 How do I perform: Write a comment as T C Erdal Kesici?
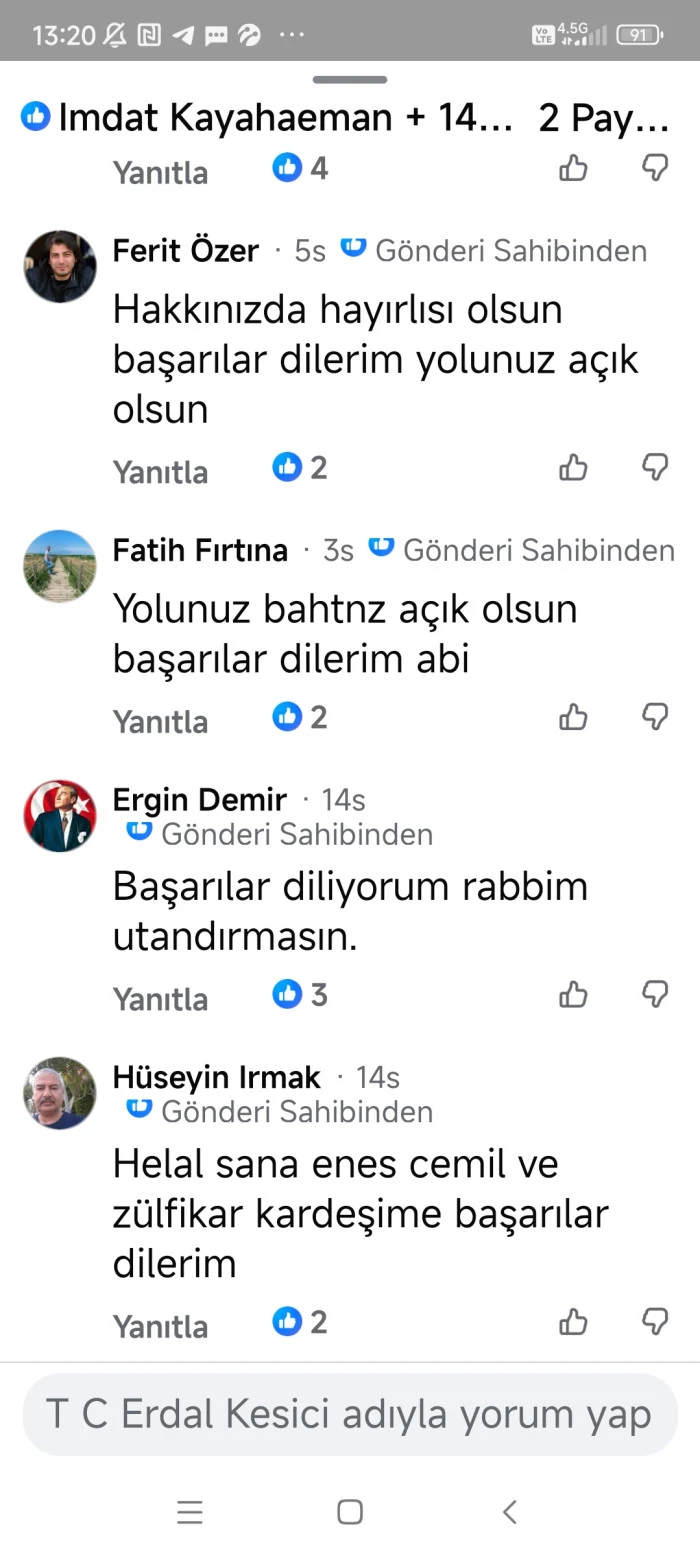click(349, 1414)
